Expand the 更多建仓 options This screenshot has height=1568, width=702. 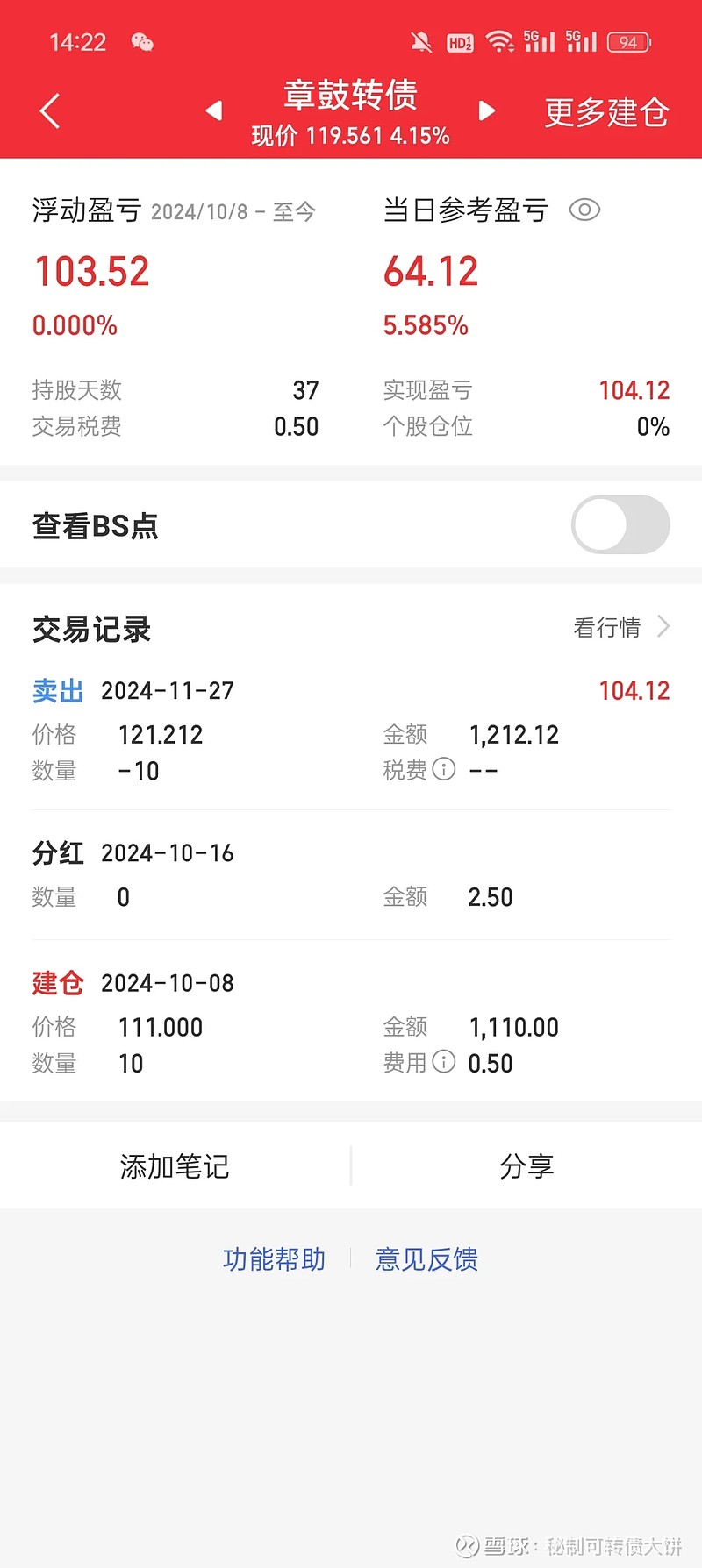click(606, 111)
